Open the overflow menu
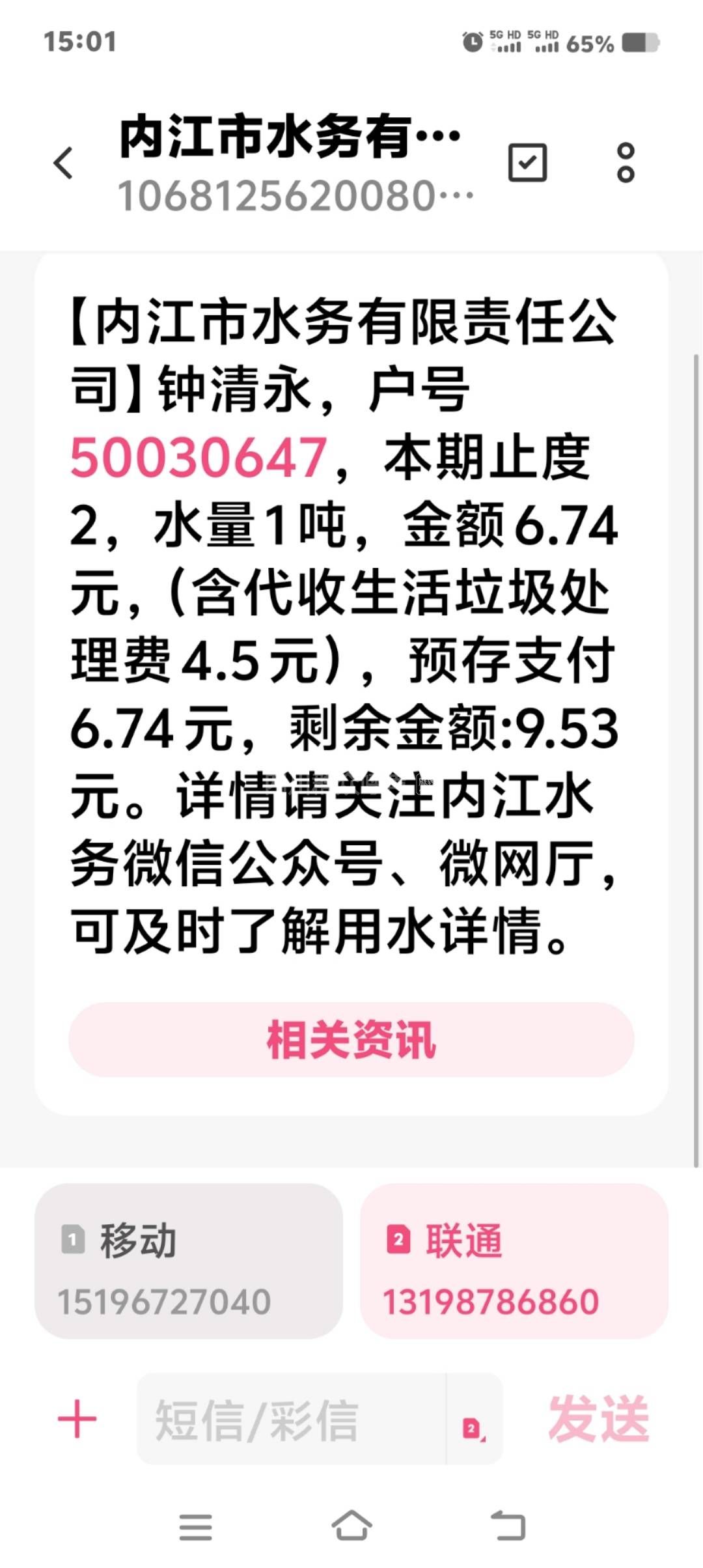 coord(626,163)
